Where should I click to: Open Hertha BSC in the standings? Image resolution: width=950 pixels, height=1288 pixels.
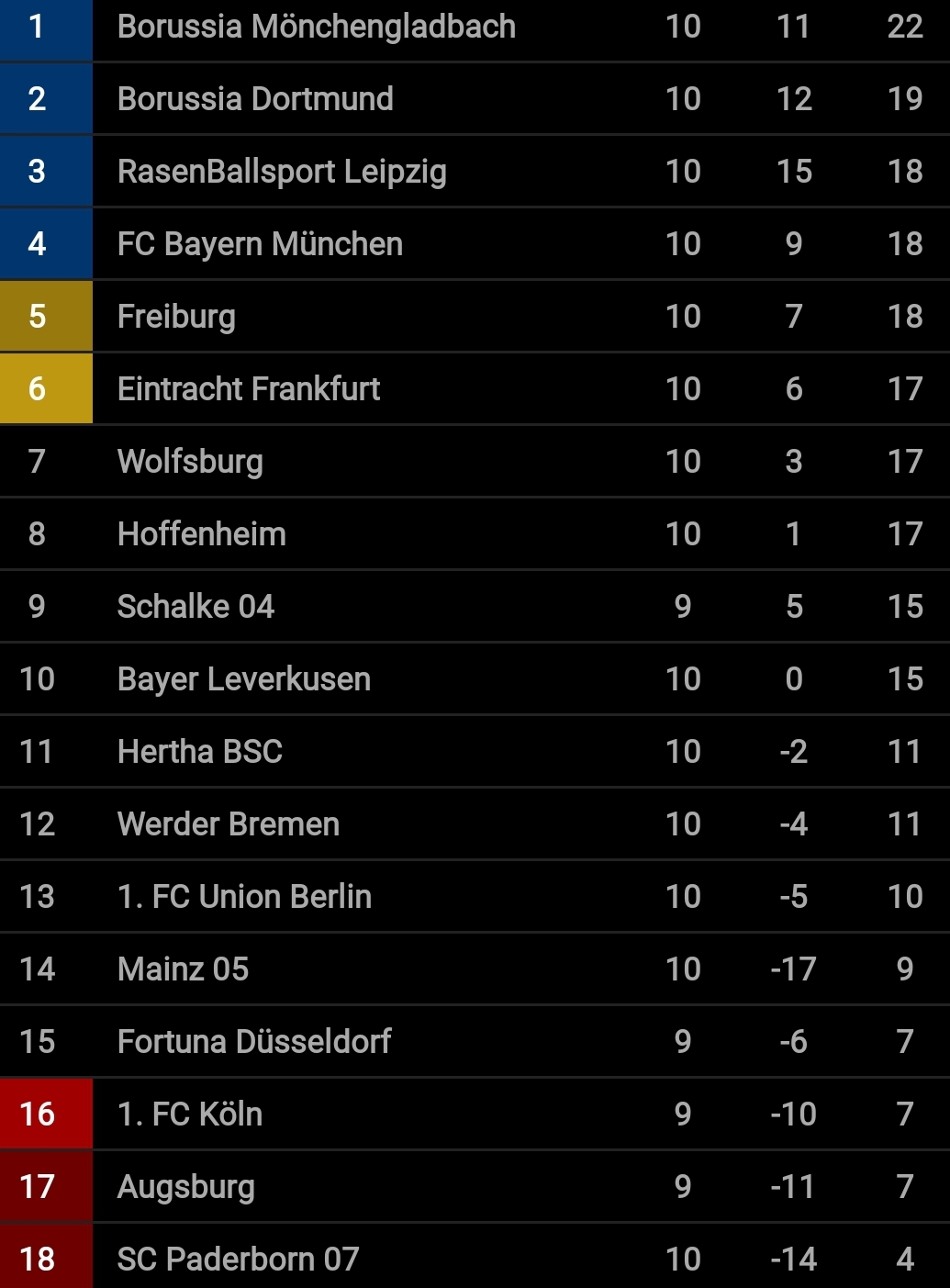(475, 751)
